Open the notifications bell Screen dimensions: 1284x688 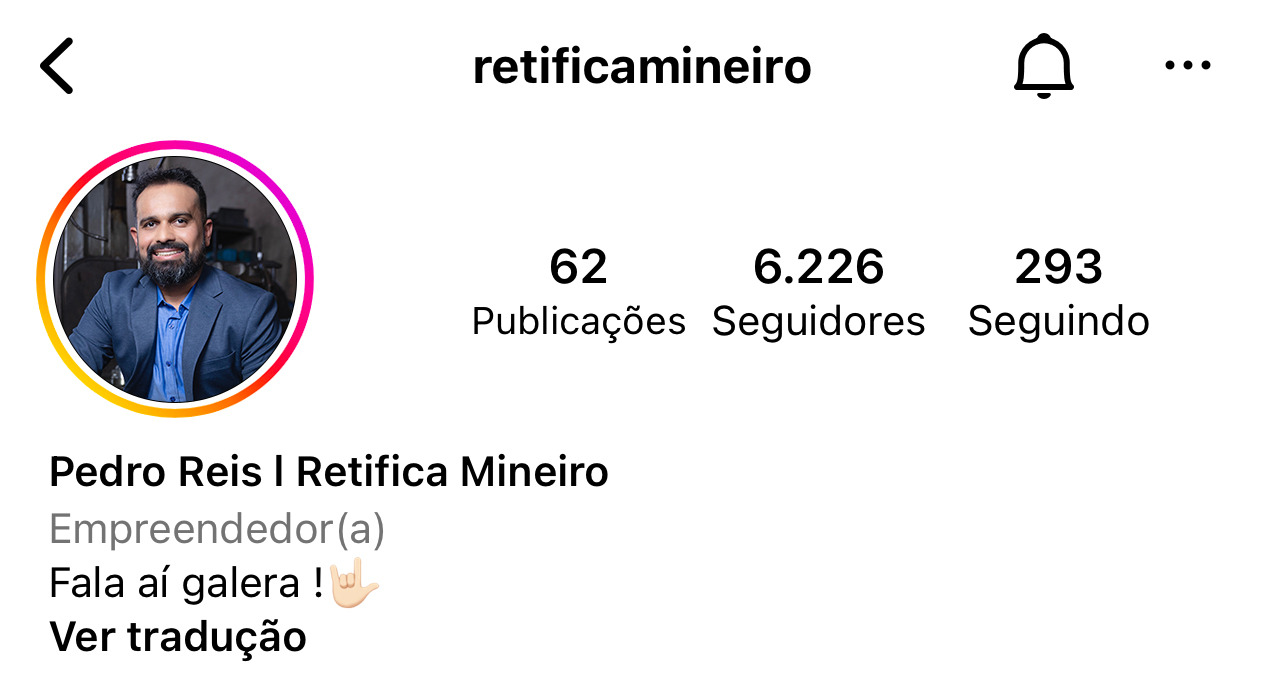pos(1043,66)
